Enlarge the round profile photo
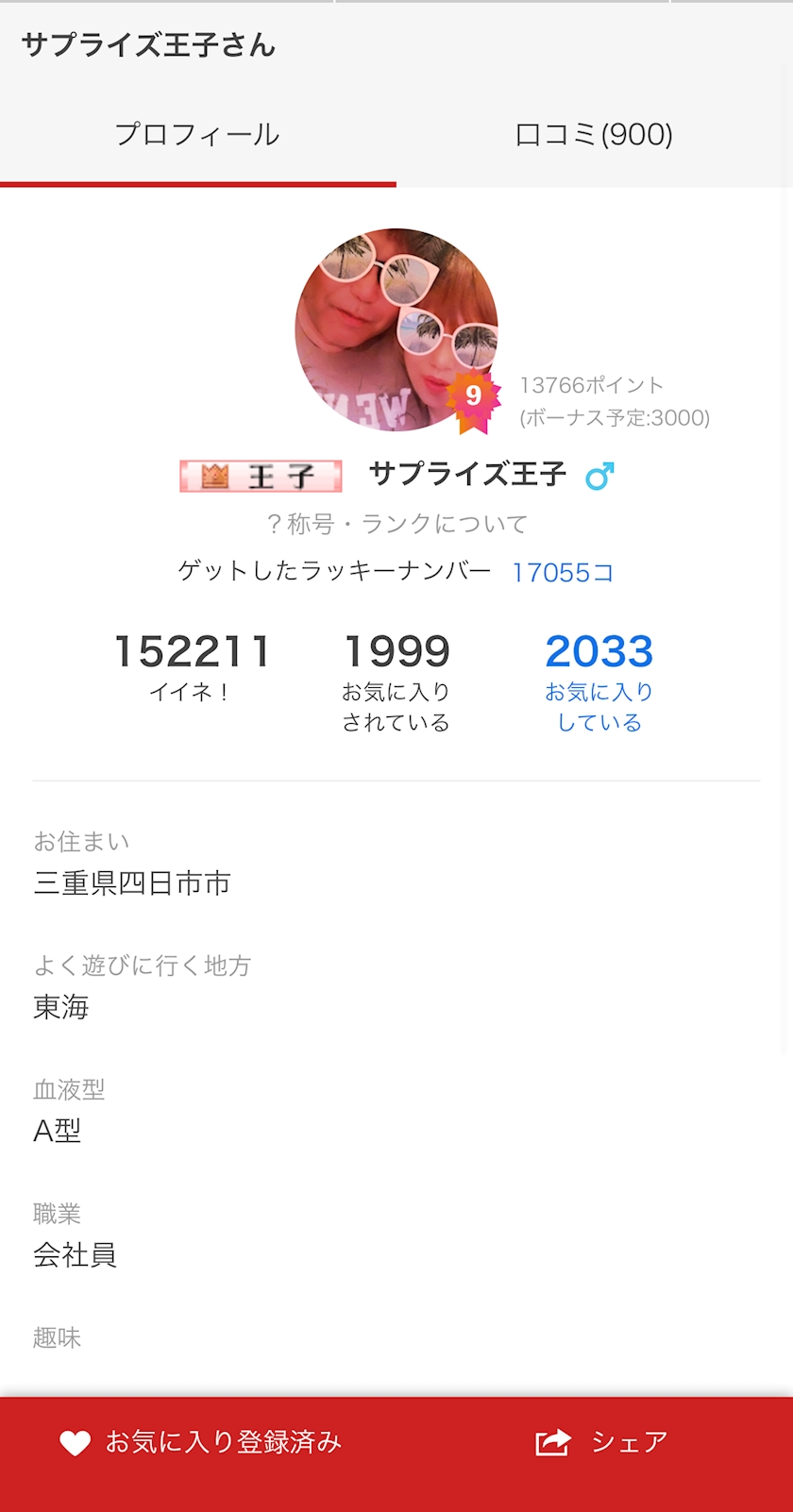The image size is (793, 1512). point(396,329)
